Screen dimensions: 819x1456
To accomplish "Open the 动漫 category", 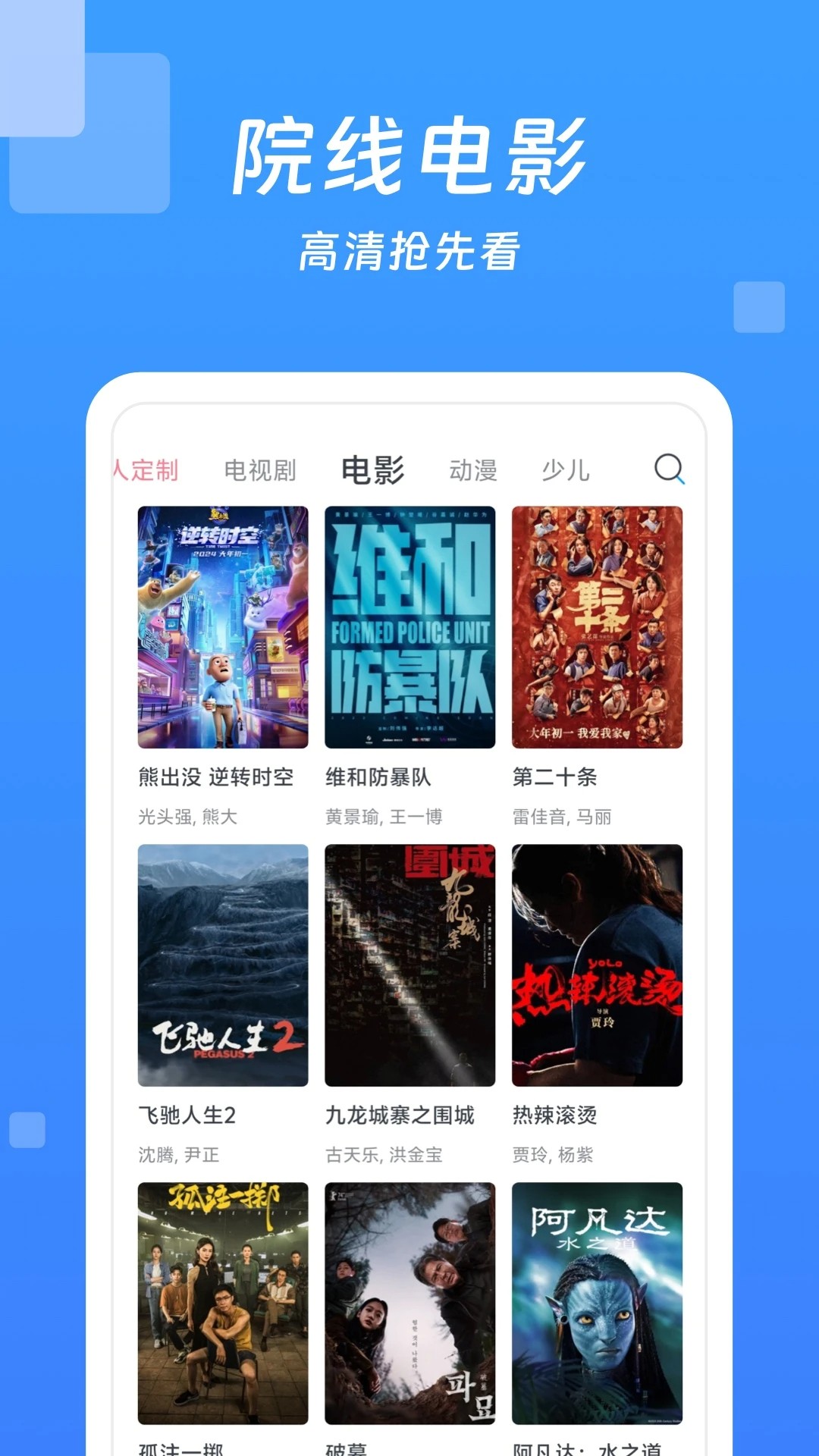I will click(x=472, y=470).
